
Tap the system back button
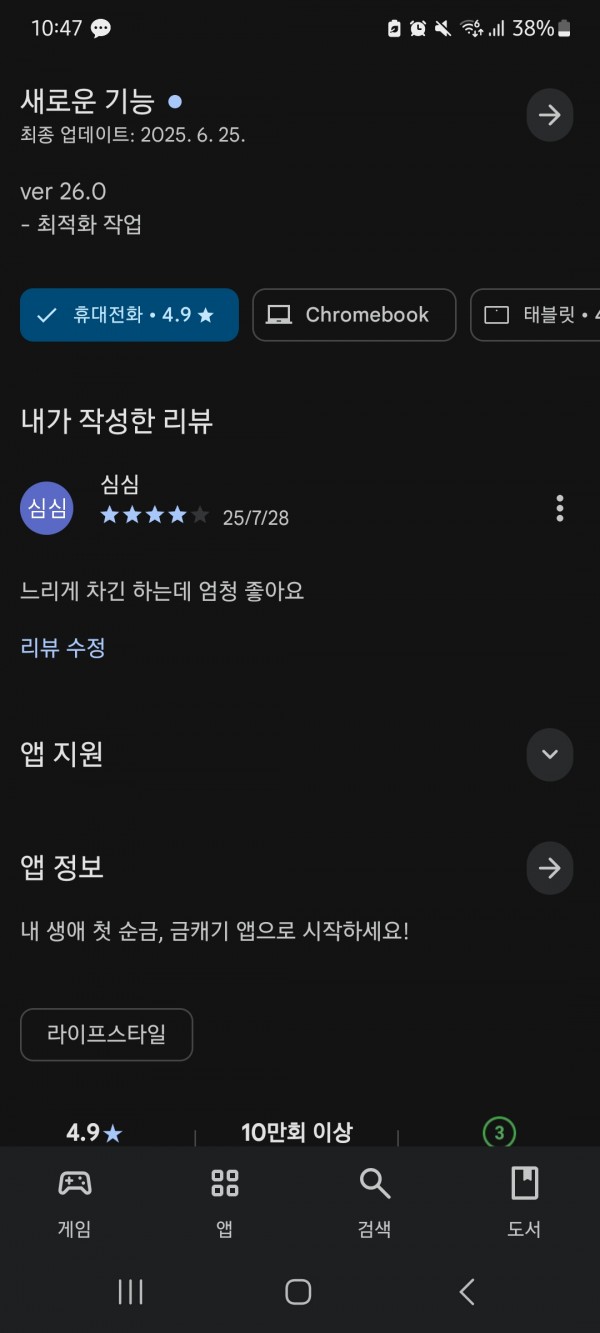click(466, 1292)
